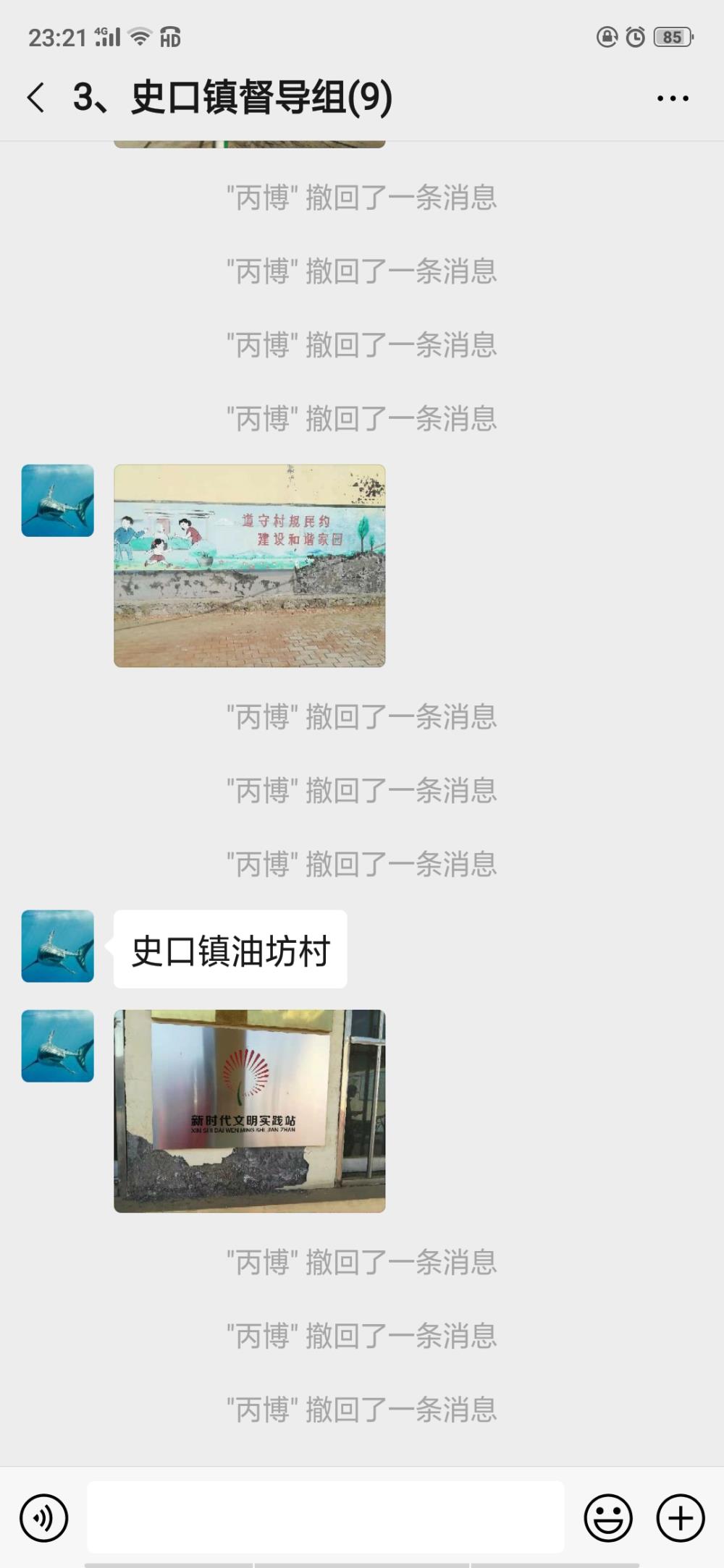Screen dimensions: 724x1568
Task: Open the chat info three-dot menu
Action: click(673, 98)
